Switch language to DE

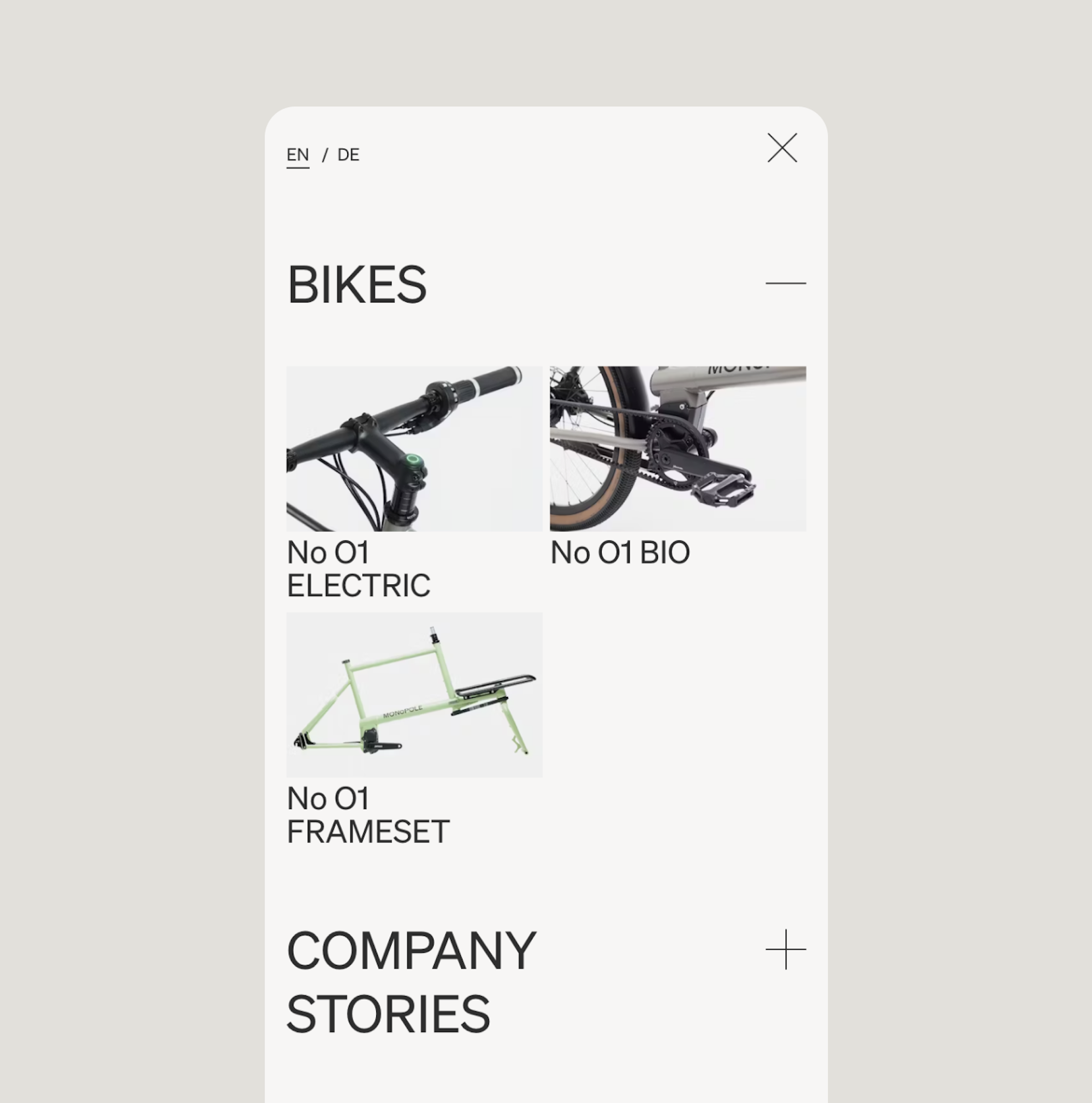point(348,156)
